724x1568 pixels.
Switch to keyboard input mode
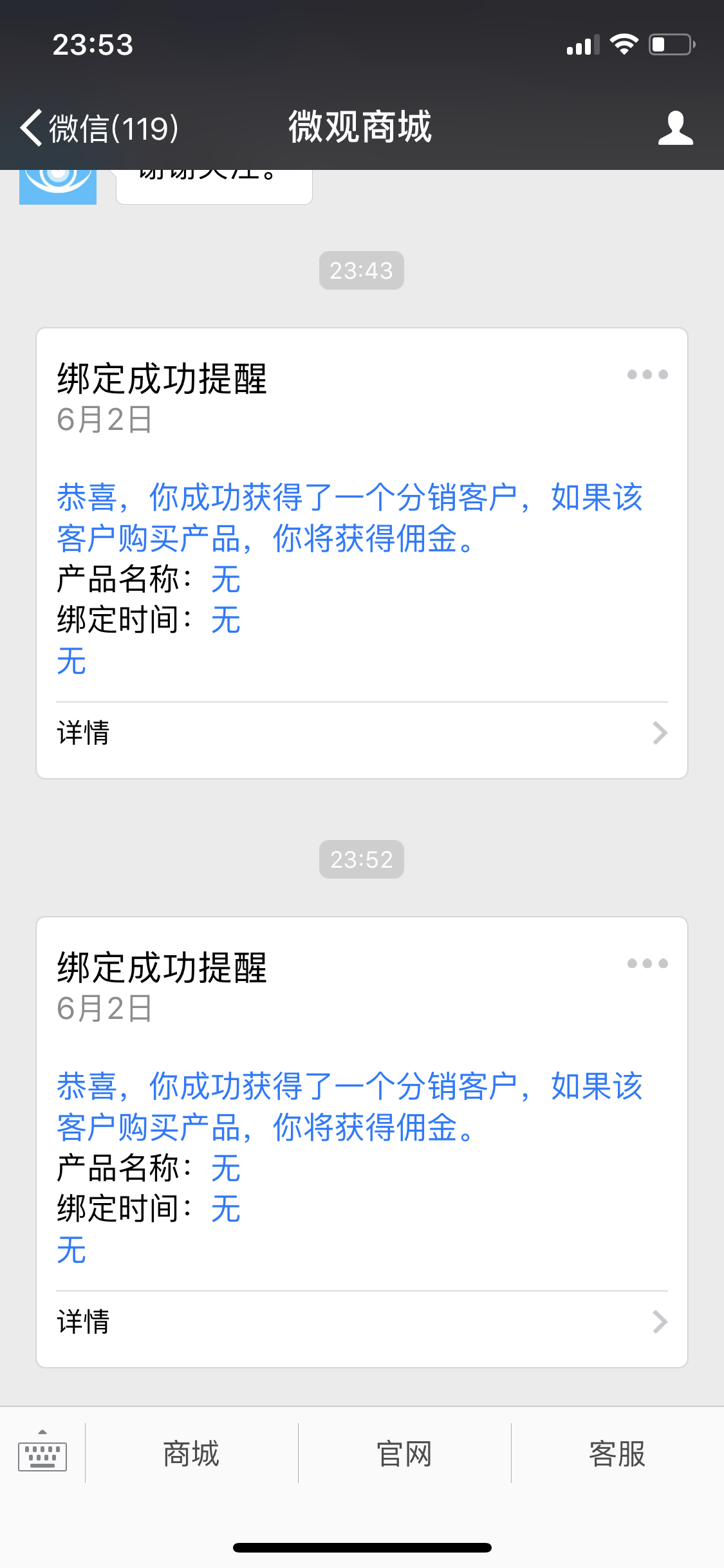coord(42,1453)
